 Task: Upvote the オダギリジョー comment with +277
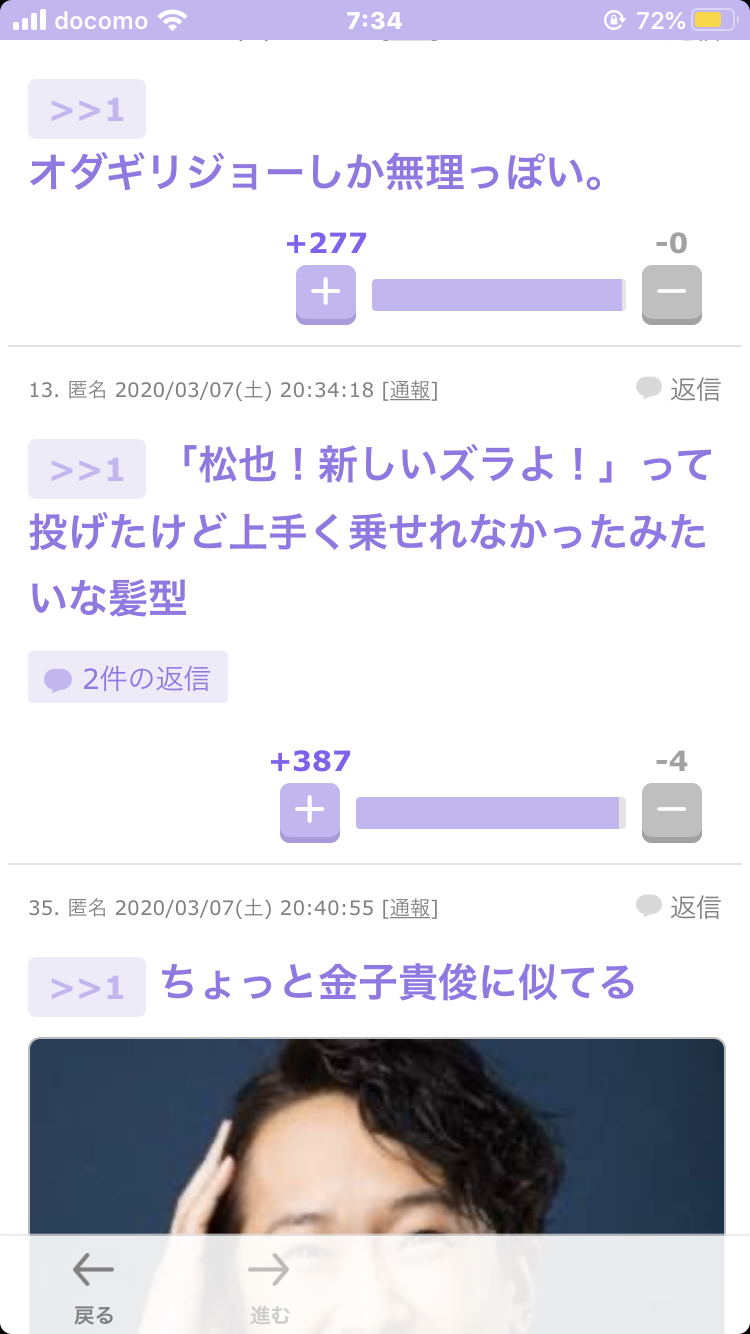(326, 295)
